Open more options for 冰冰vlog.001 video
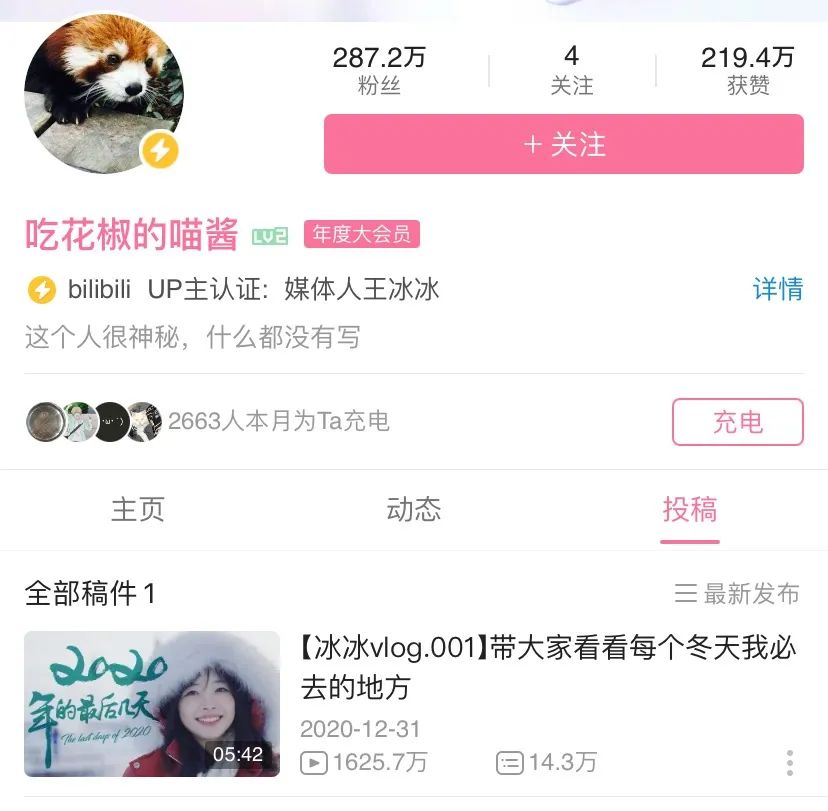Screen dimensions: 828x811 (790, 763)
